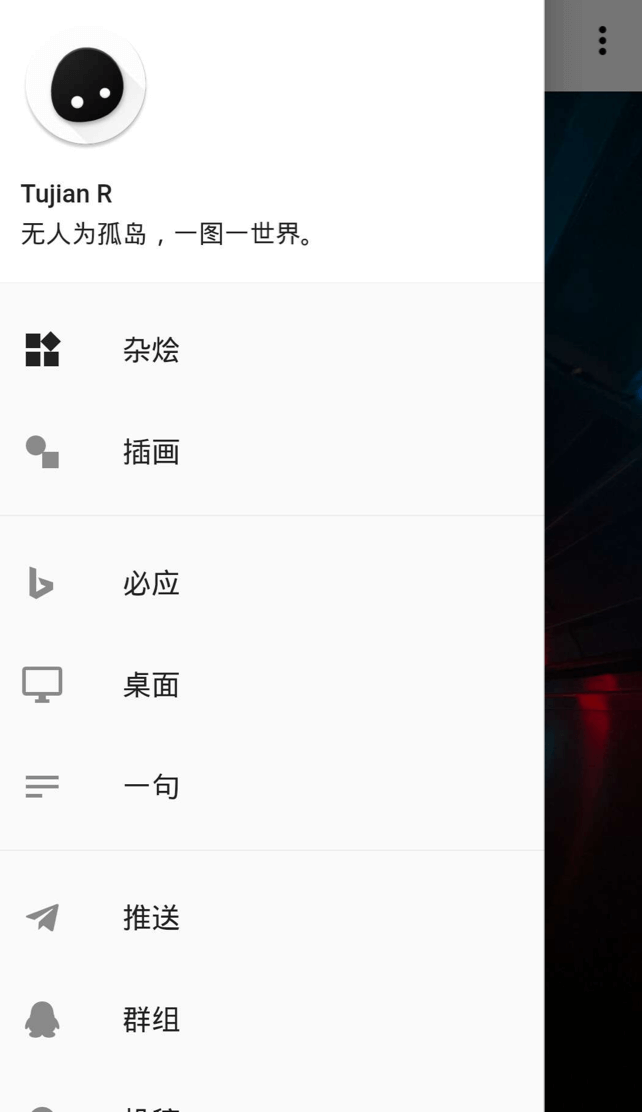This screenshot has height=1112, width=642.
Task: Open the three-dot overflow menu
Action: pyautogui.click(x=602, y=40)
